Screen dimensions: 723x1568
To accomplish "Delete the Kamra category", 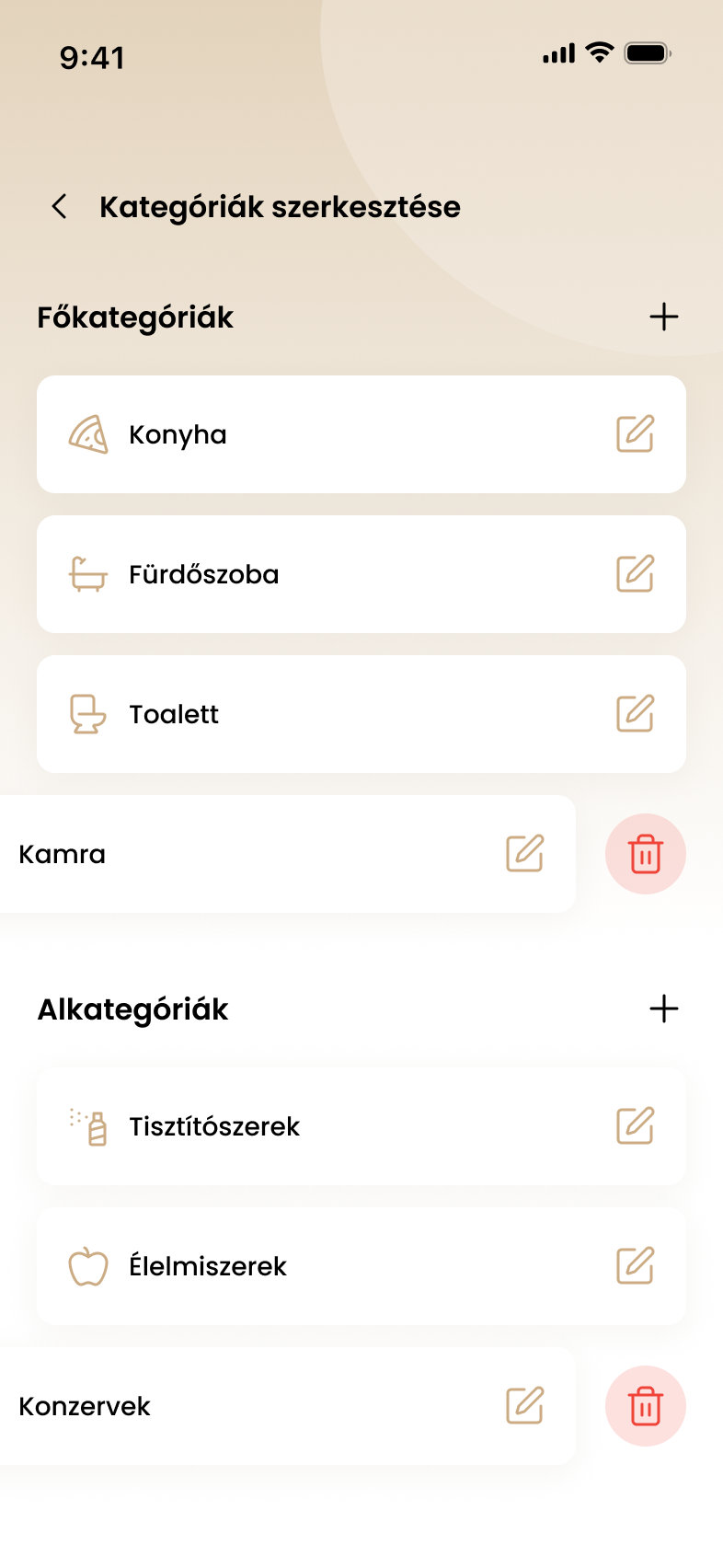I will click(646, 854).
